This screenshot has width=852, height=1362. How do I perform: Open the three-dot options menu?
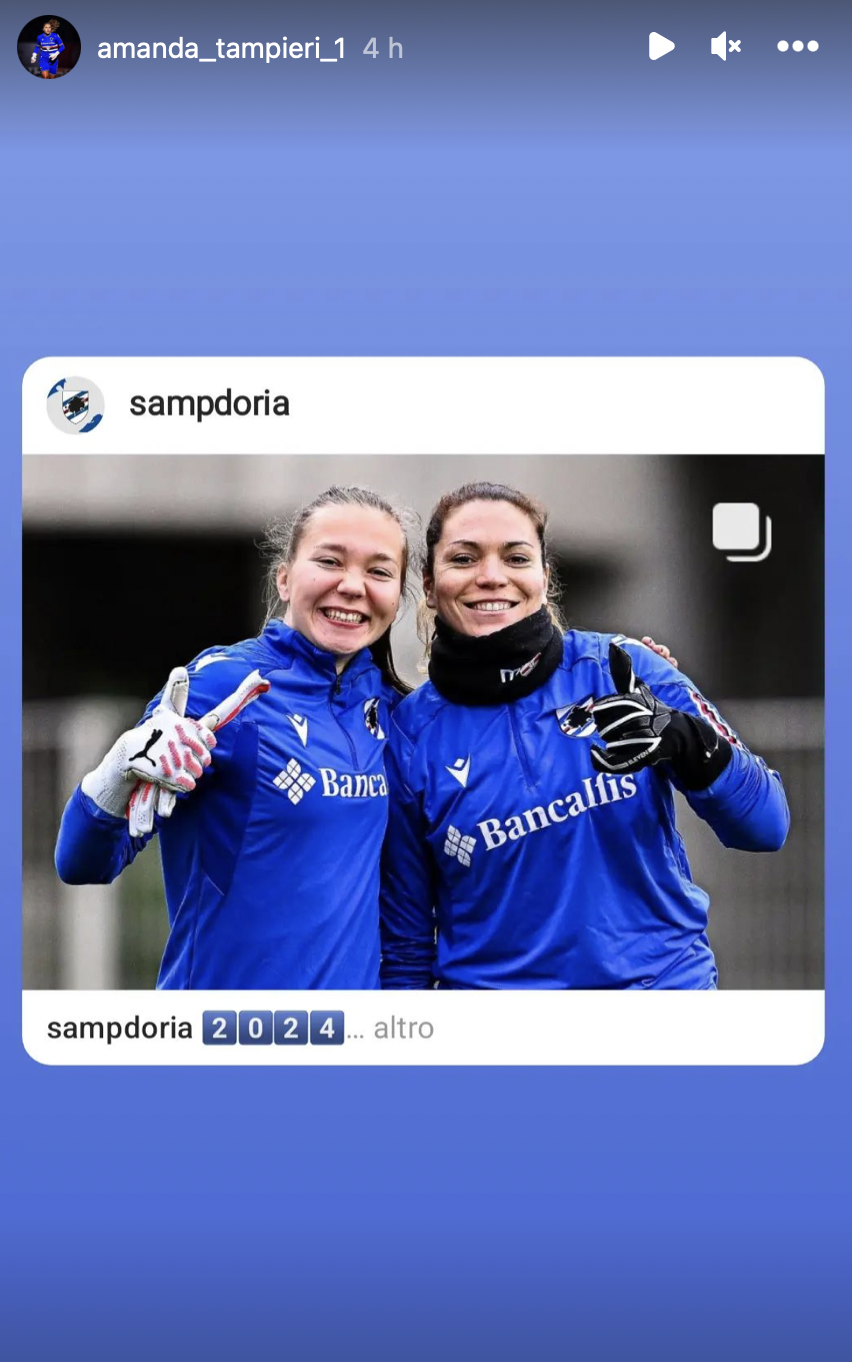pyautogui.click(x=797, y=46)
